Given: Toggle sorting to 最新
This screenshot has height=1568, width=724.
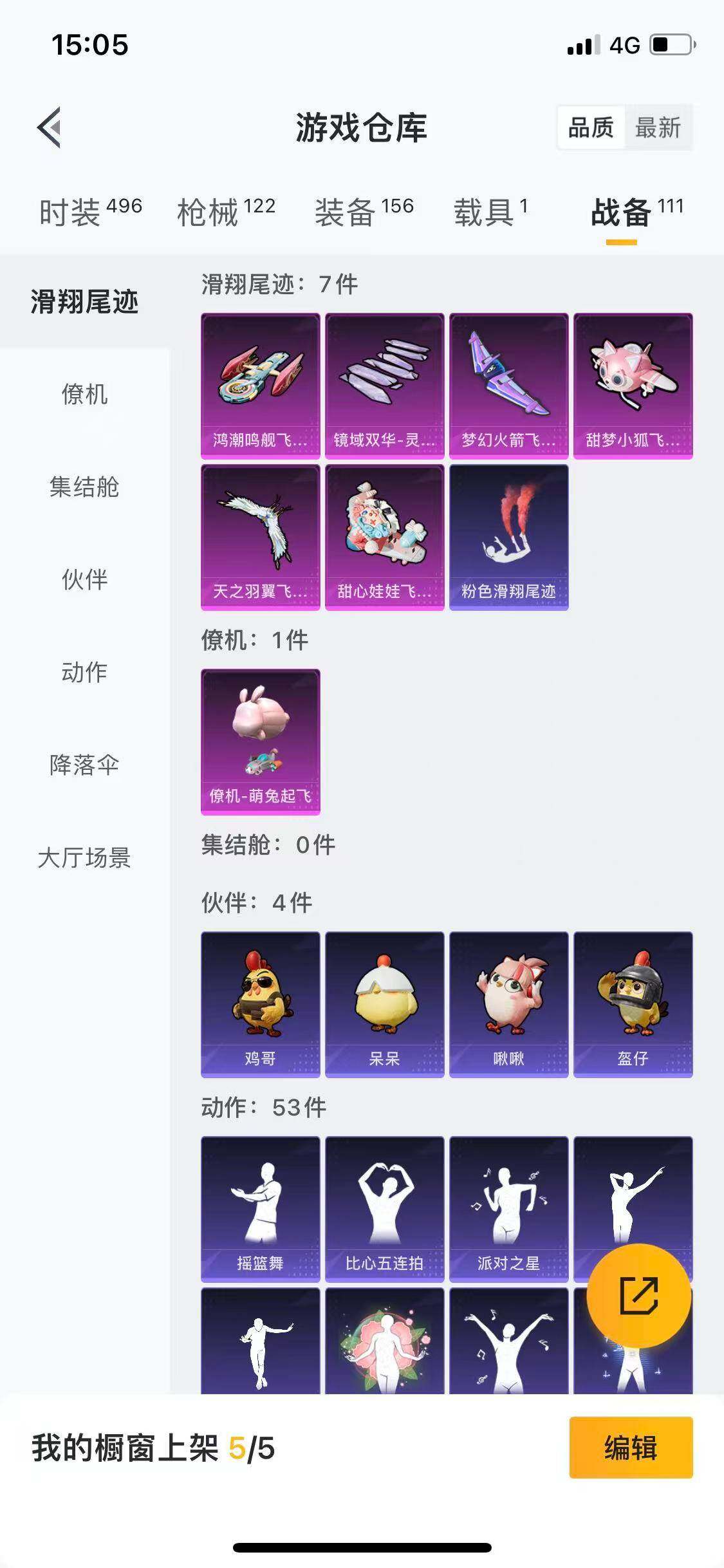Looking at the screenshot, I should point(658,128).
